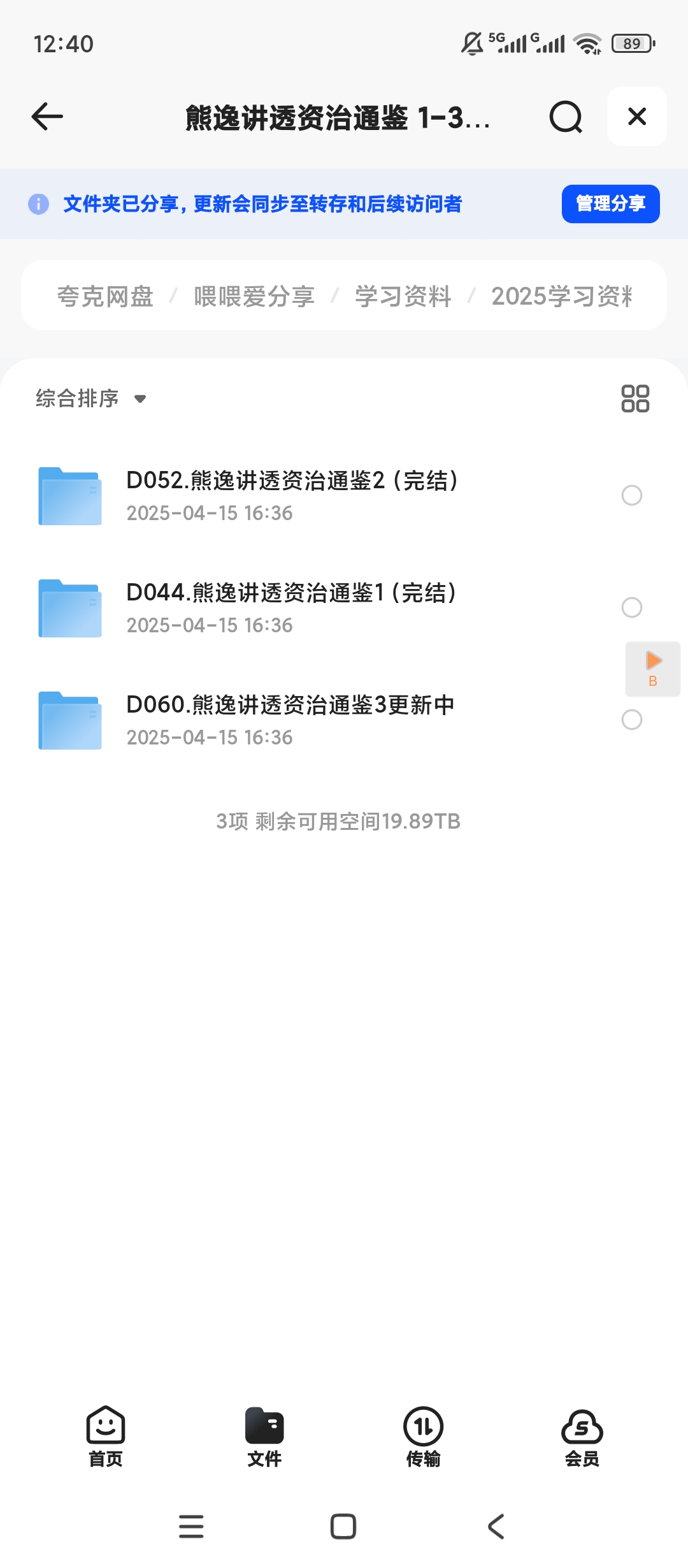
Task: Open folder D052.熊逸讲透资治通鉴2 (完结)
Action: coord(292,495)
